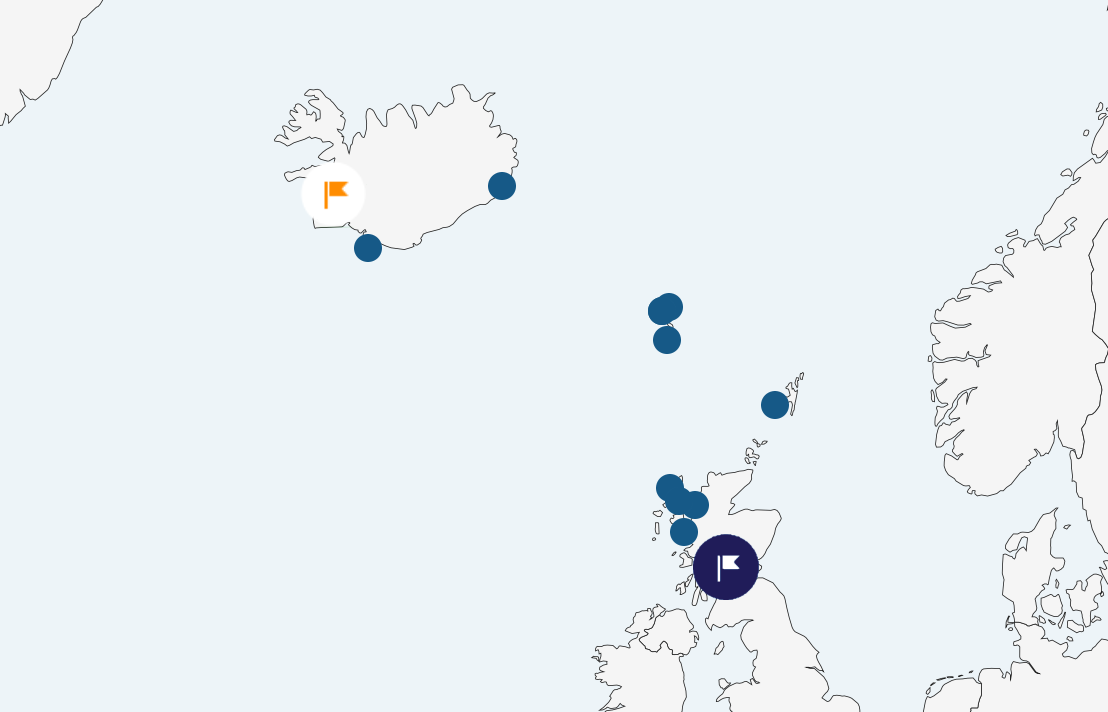The height and width of the screenshot is (712, 1108).
Task: Tap the orange flag marker in Iceland
Action: [x=333, y=193]
